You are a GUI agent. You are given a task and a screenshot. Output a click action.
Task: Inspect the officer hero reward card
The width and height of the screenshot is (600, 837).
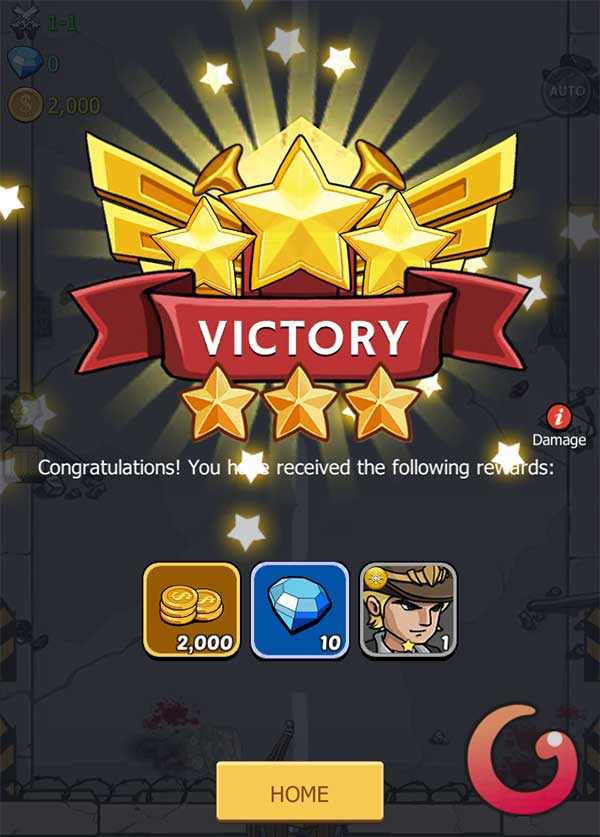click(407, 610)
